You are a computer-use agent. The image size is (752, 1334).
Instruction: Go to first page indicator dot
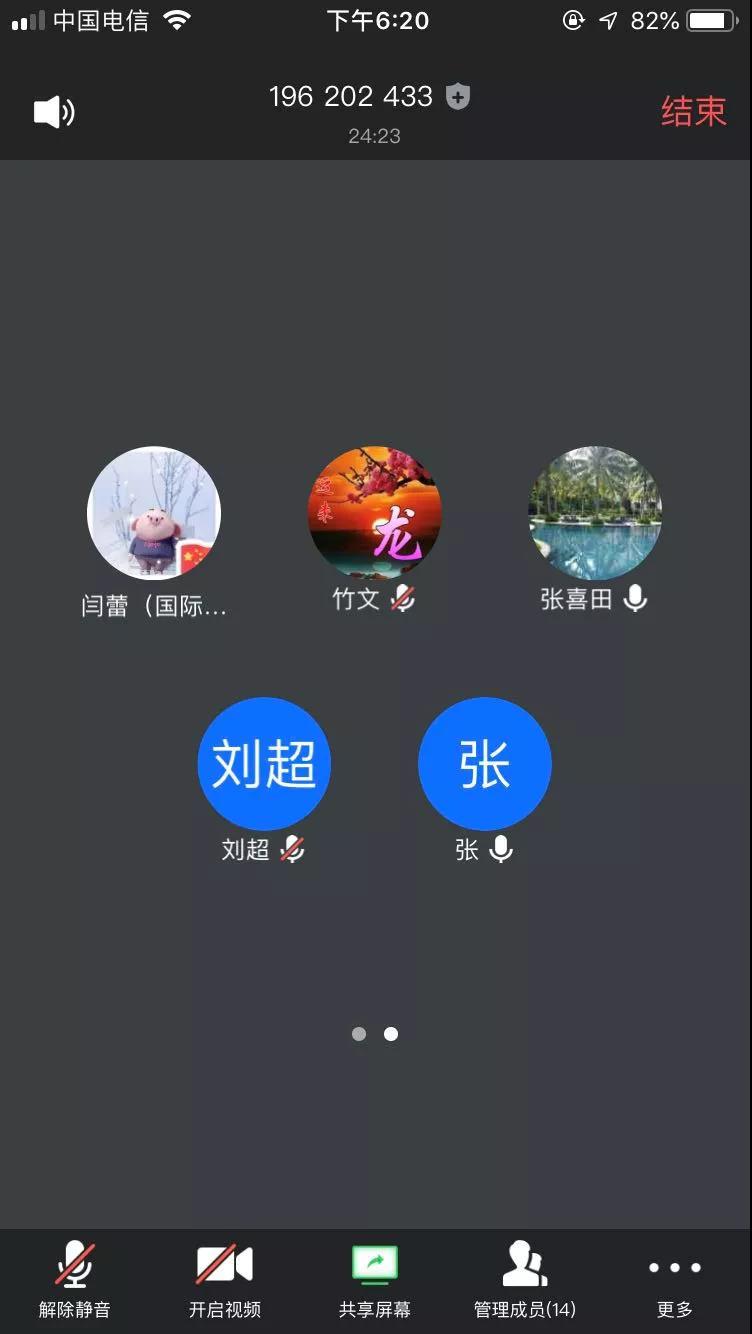[x=359, y=1034]
